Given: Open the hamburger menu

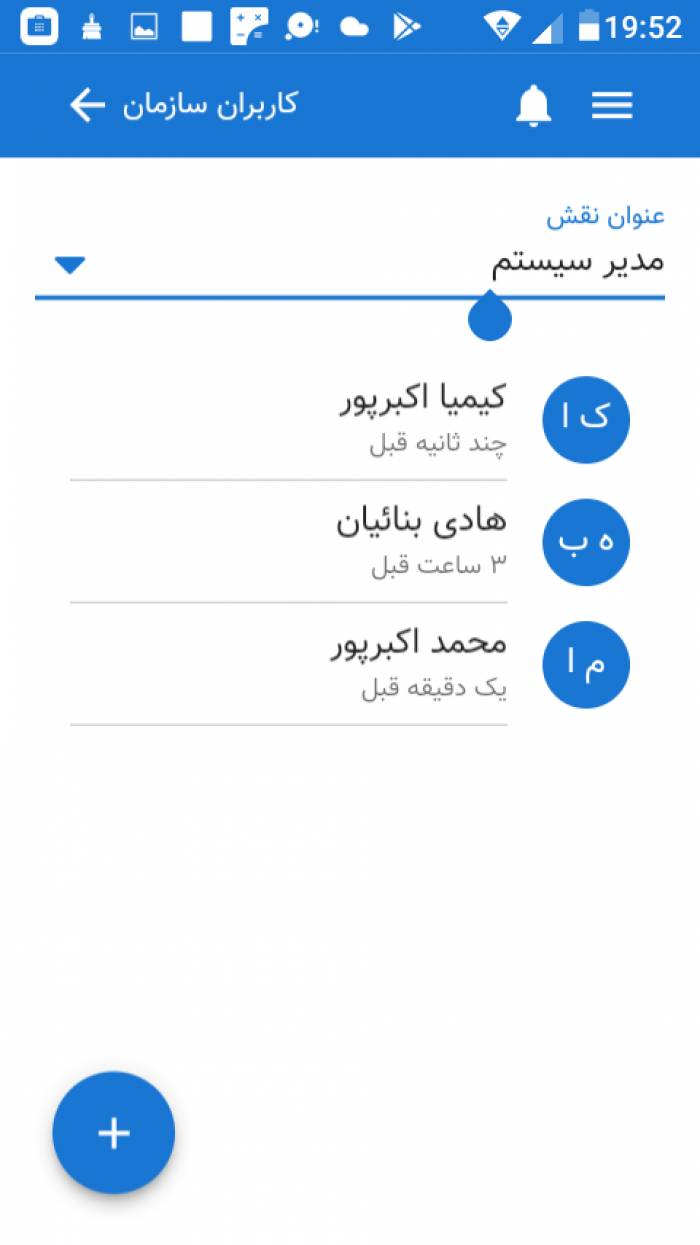Looking at the screenshot, I should pyautogui.click(x=612, y=105).
